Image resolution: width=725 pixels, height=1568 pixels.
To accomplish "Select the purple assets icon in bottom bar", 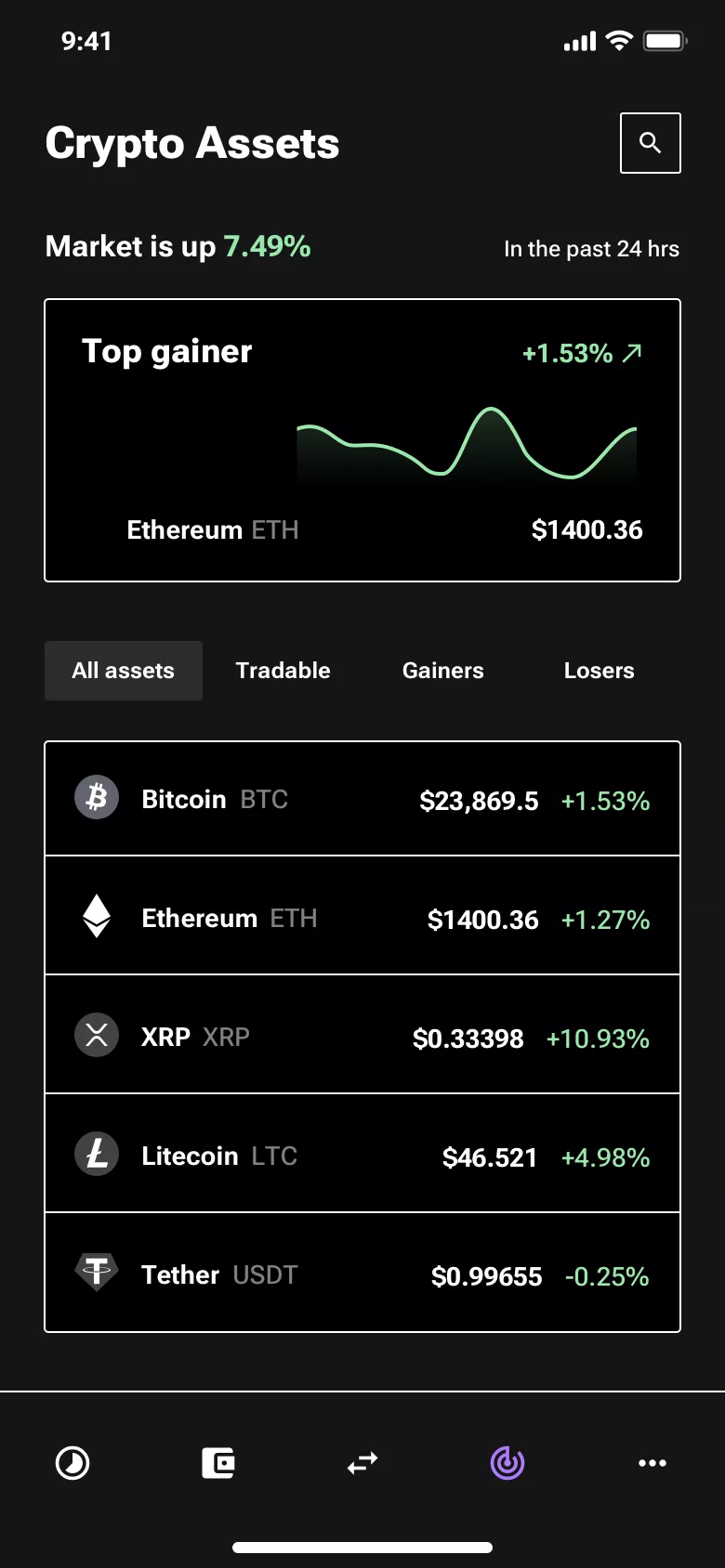I will coord(507,1463).
